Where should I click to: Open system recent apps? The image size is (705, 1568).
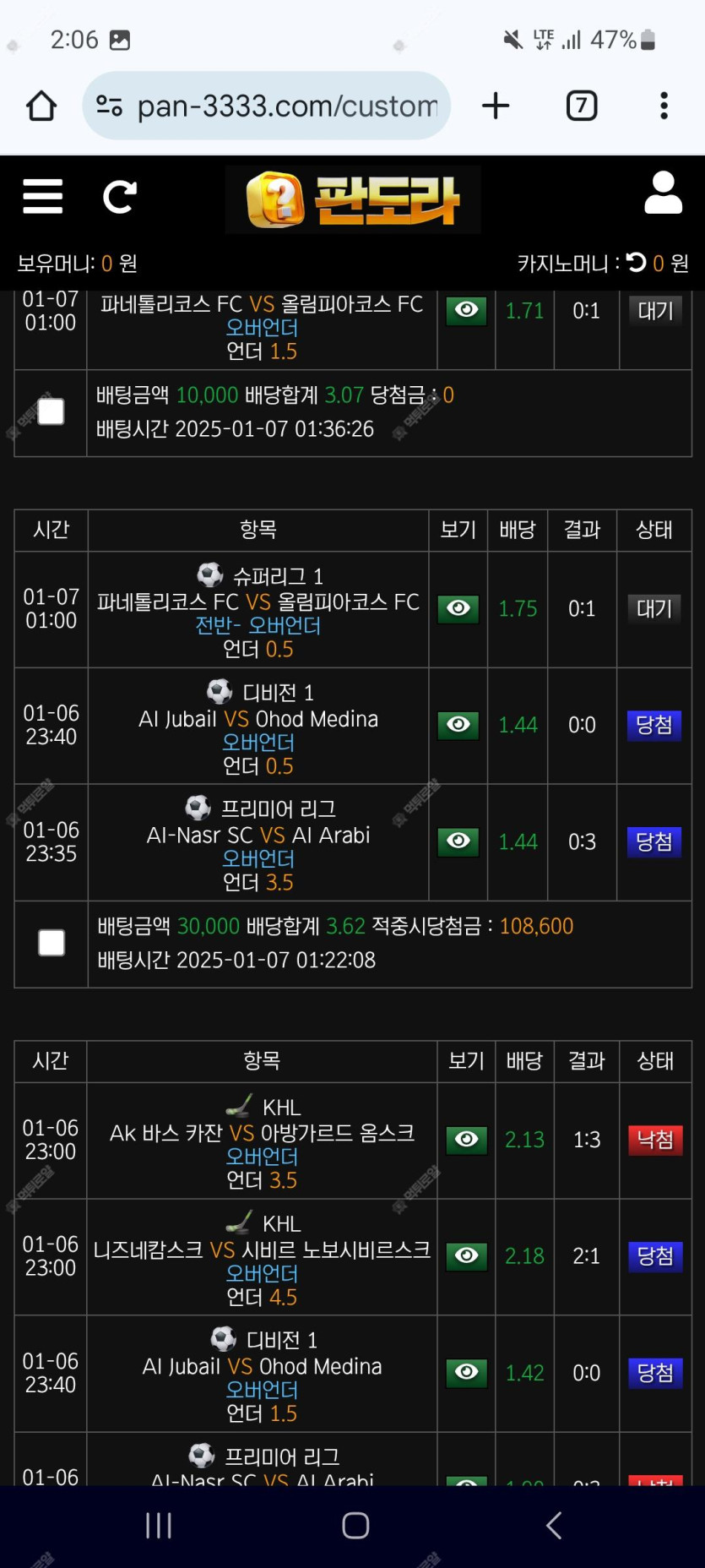point(159,1526)
